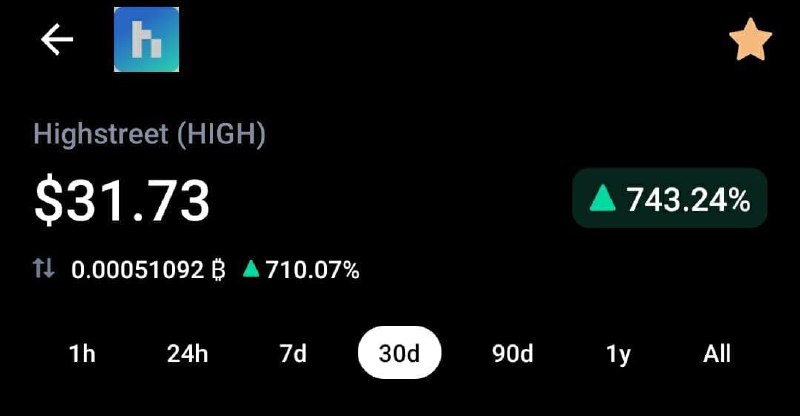Tap the 743.24% price change badge

(x=669, y=199)
